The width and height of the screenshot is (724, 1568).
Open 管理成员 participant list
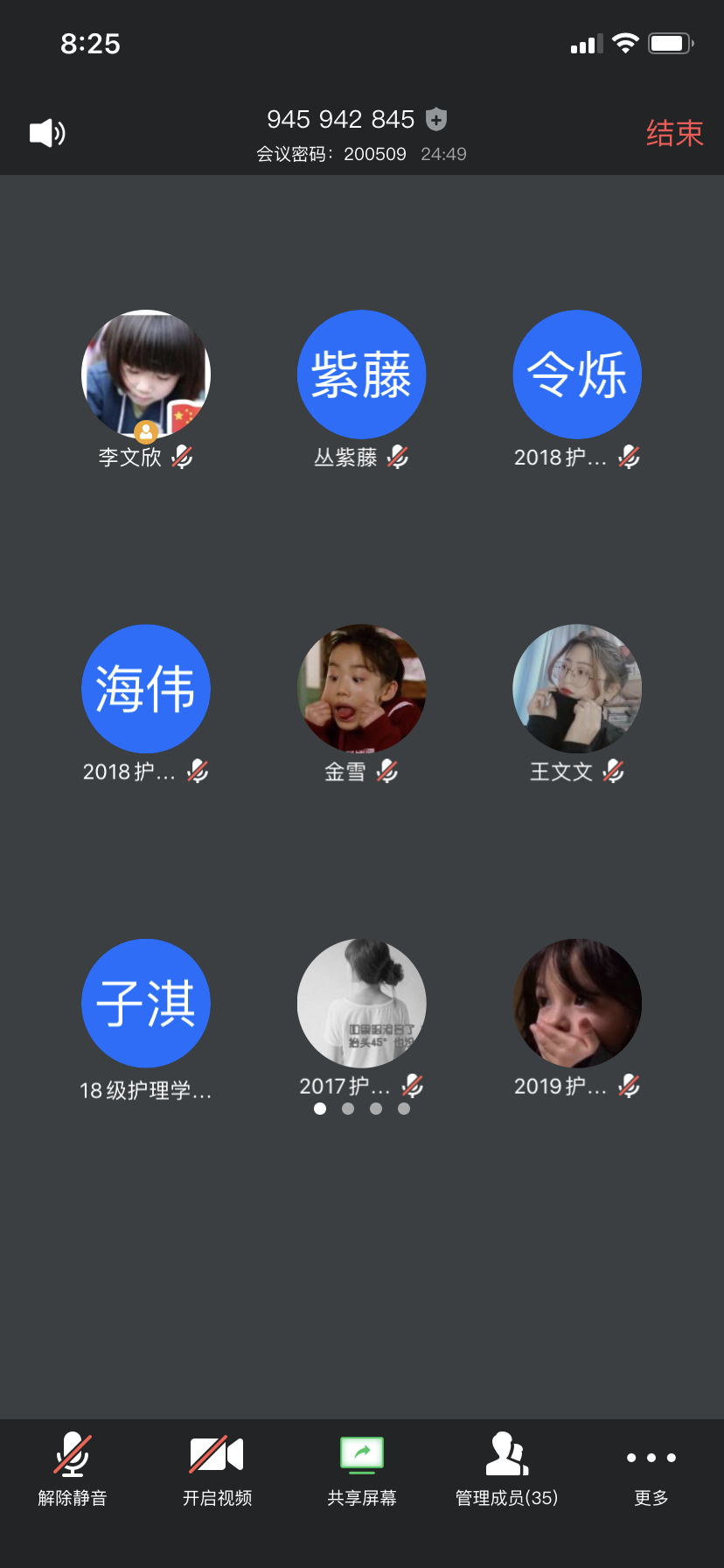pos(506,1469)
